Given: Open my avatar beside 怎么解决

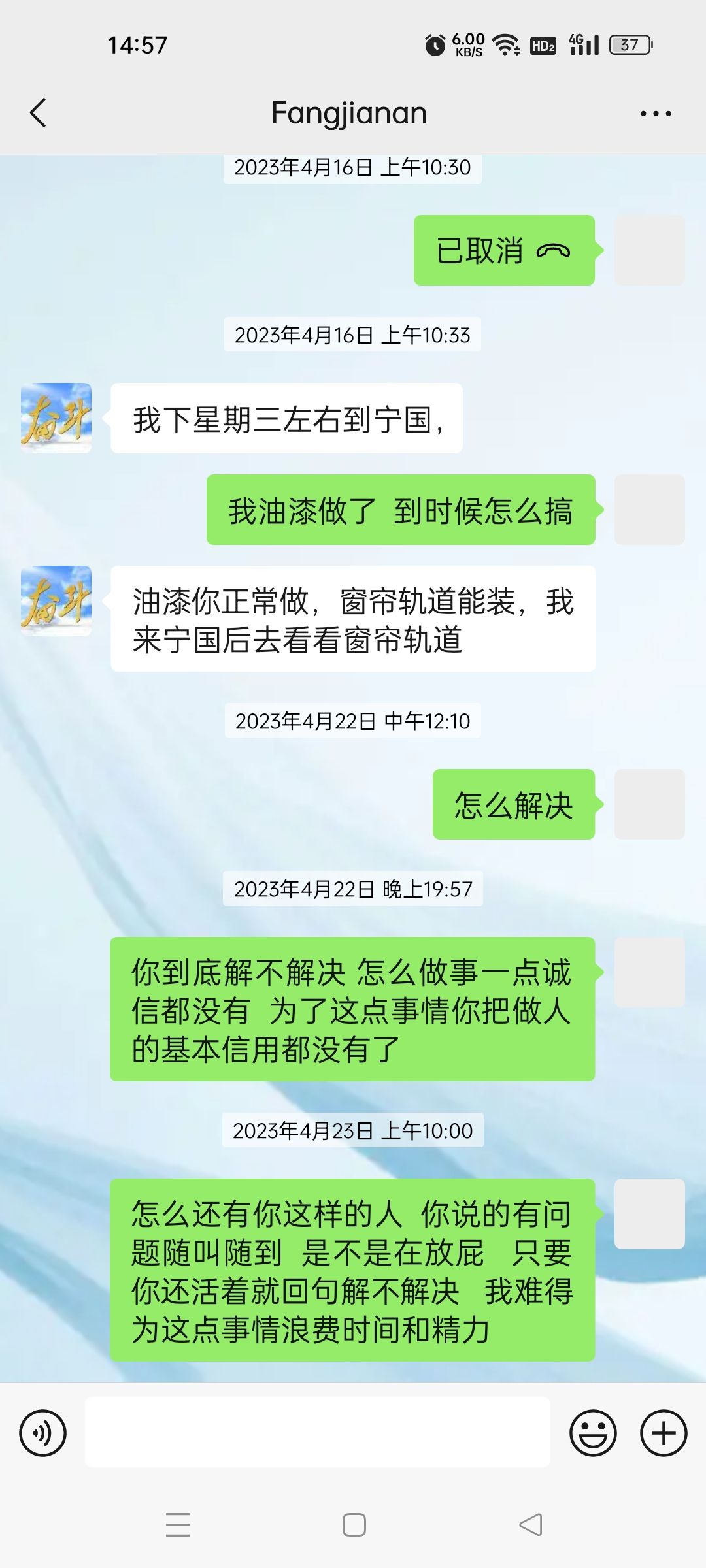Looking at the screenshot, I should (649, 804).
